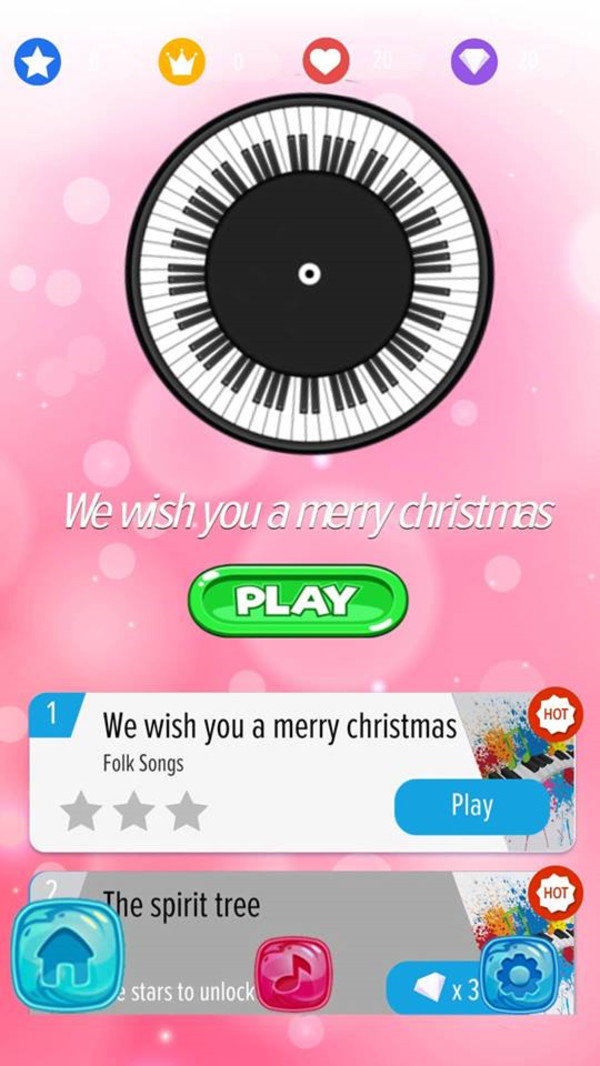
Task: Open the pink music note button
Action: pos(293,973)
